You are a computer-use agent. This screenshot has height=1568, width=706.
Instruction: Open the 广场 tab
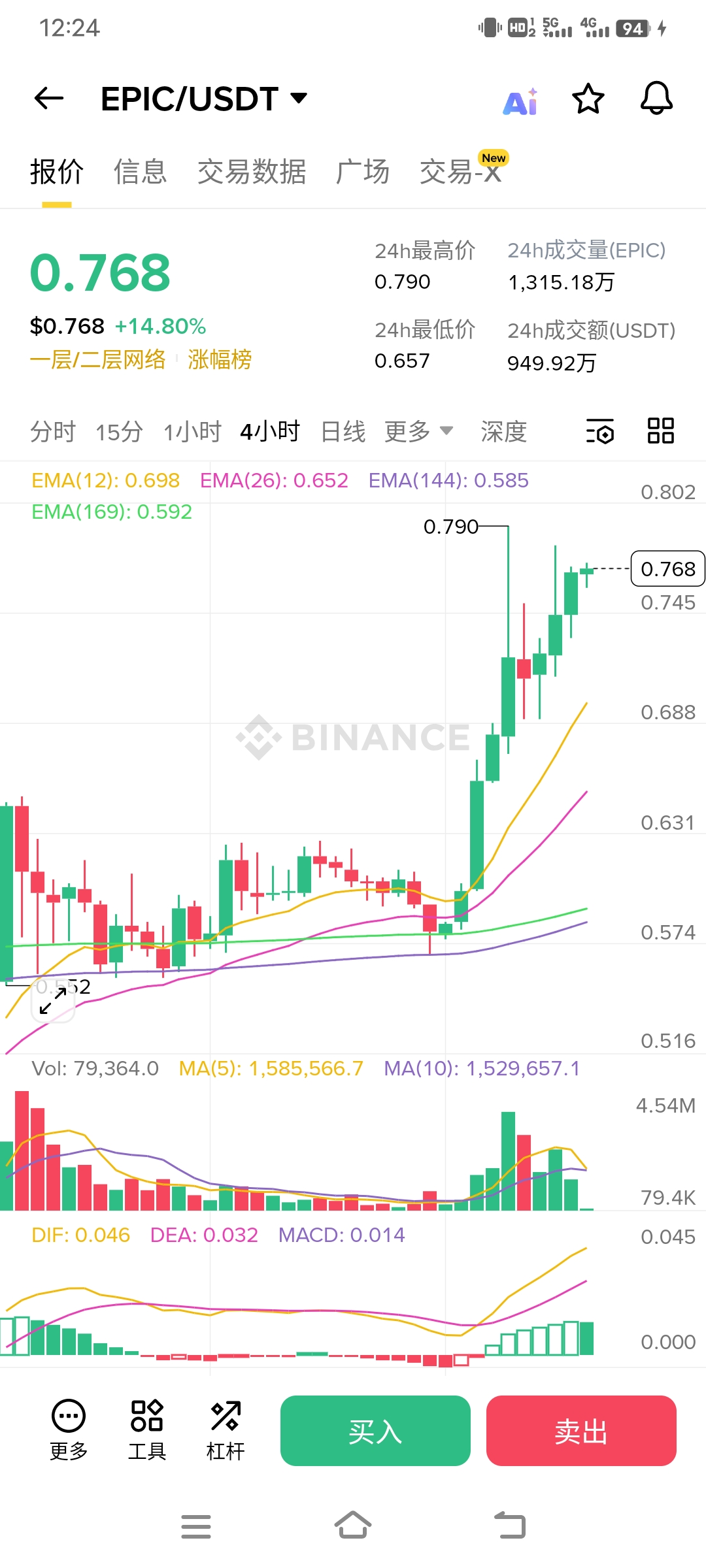click(362, 172)
